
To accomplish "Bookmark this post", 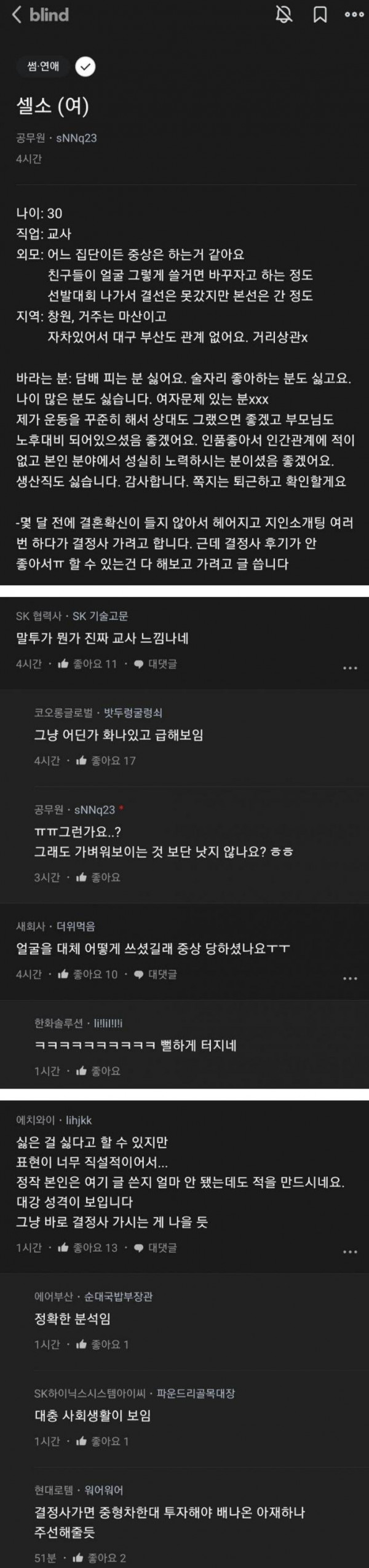I will click(320, 15).
